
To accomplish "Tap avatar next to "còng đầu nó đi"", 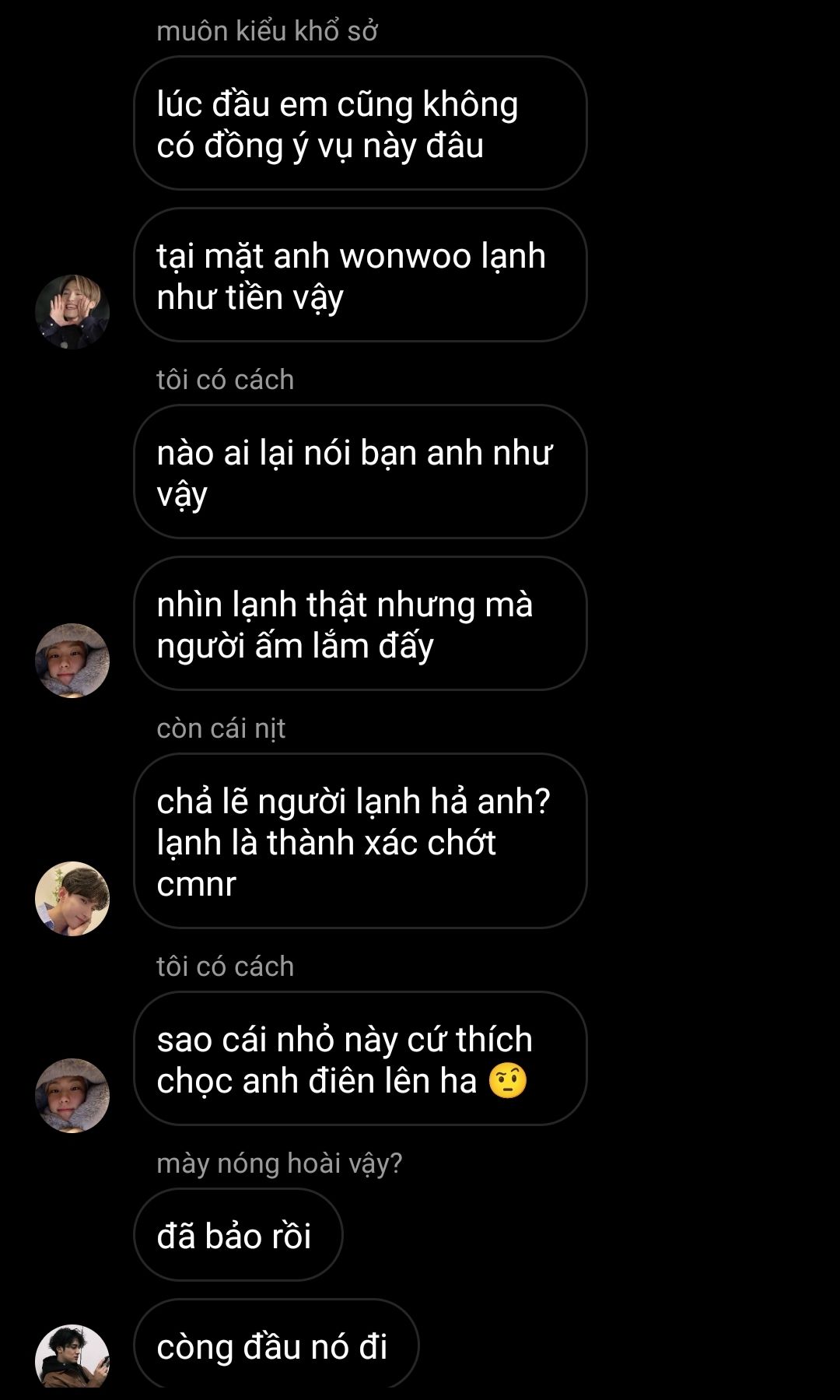I will point(72,1356).
